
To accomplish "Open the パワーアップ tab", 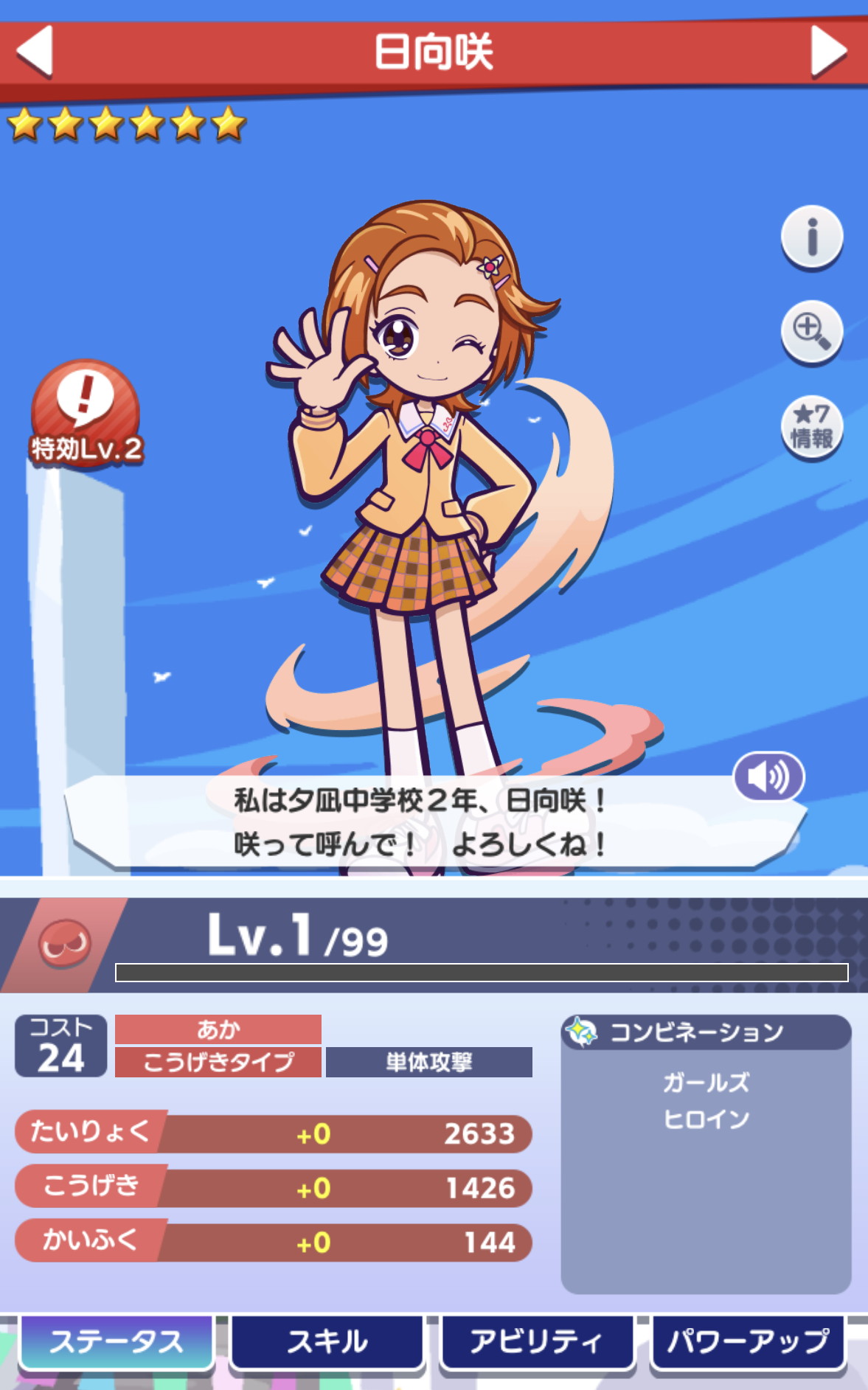I will [748, 1342].
